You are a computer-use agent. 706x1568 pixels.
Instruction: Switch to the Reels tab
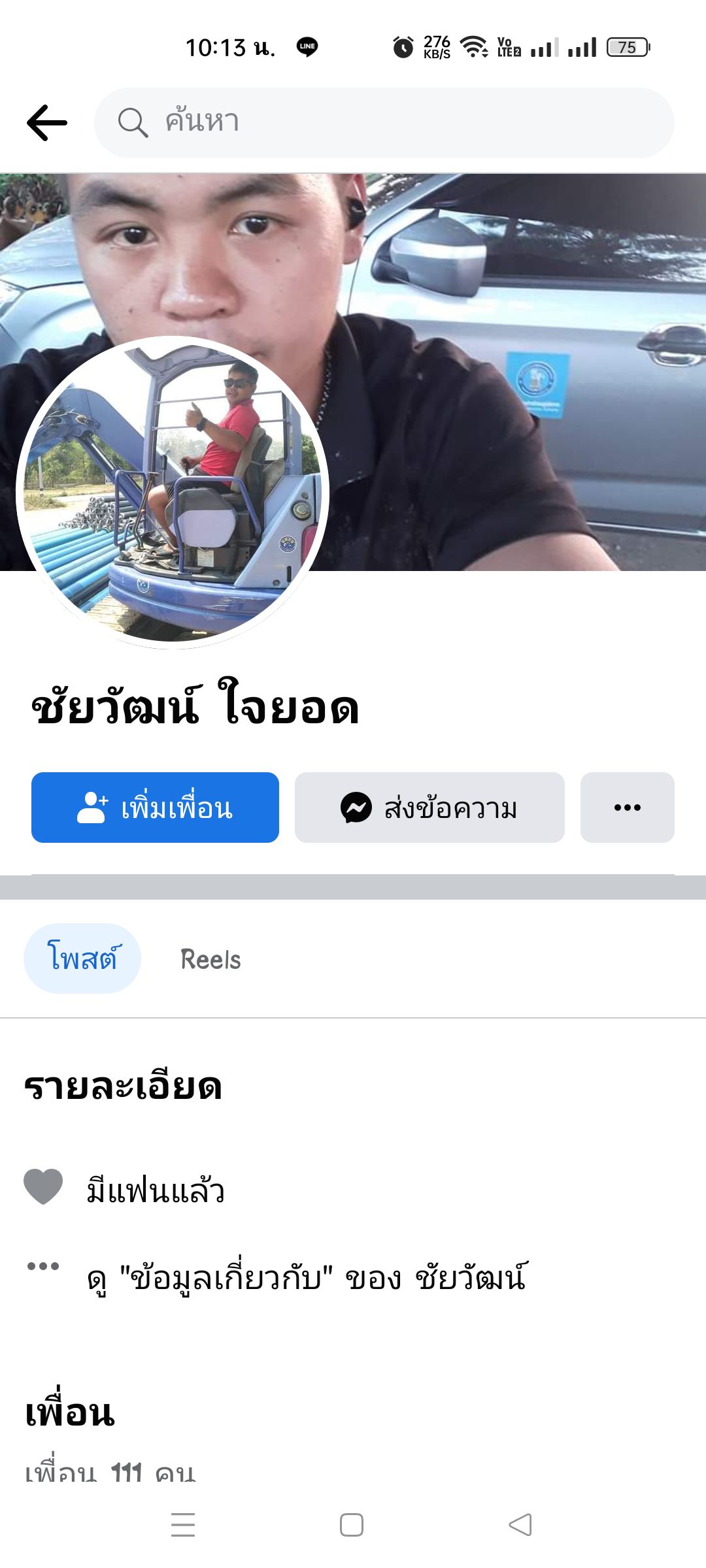[x=210, y=960]
